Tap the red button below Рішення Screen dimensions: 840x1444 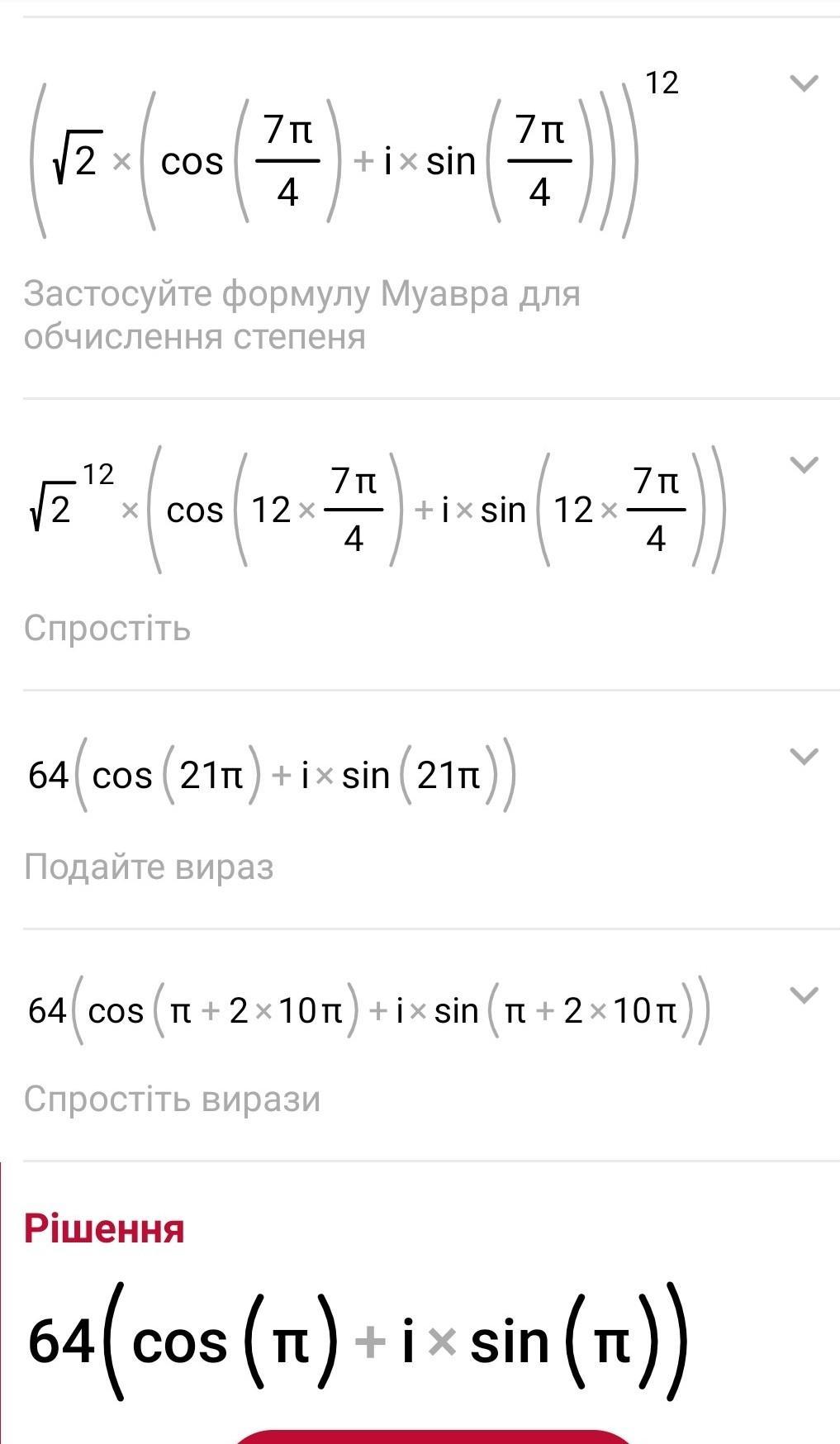point(434,1436)
